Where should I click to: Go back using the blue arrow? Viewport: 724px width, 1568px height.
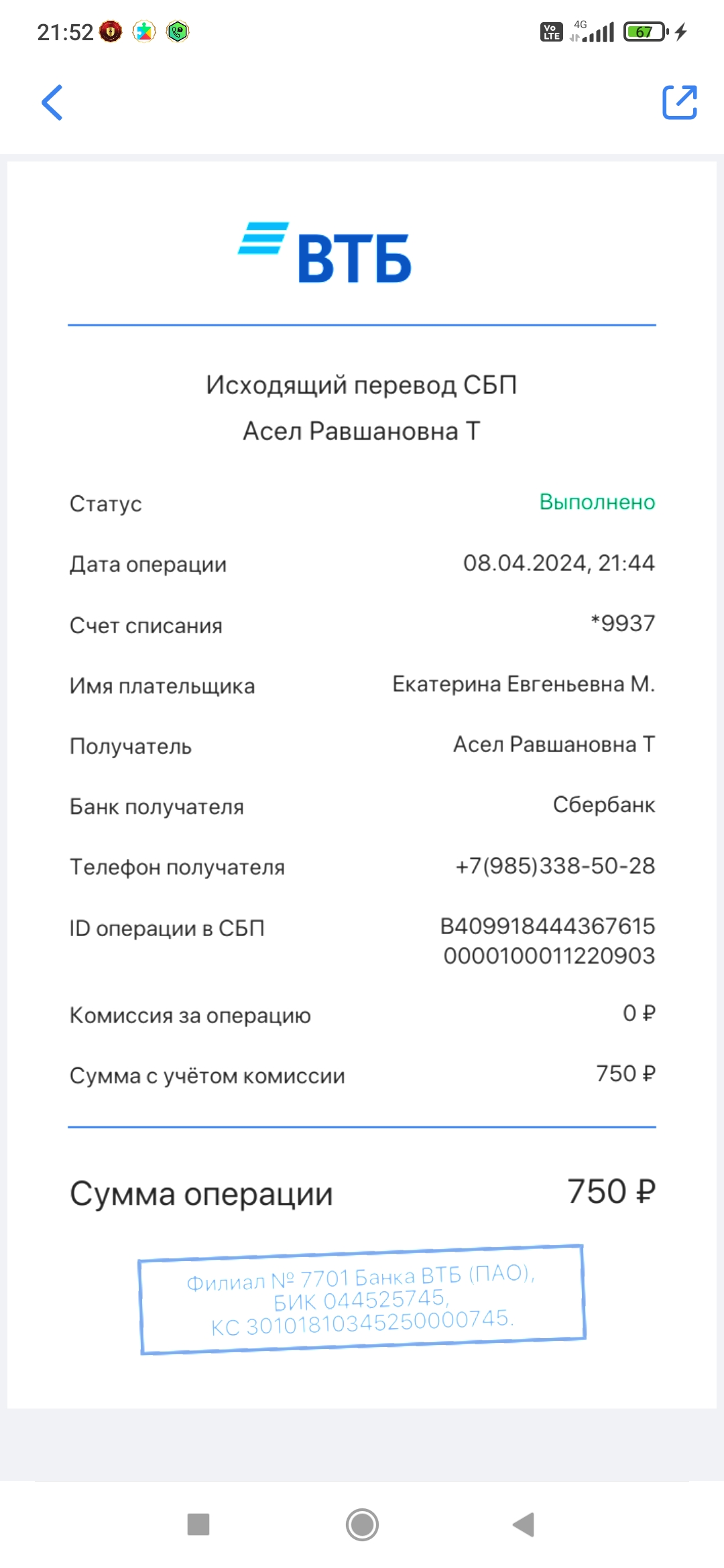click(52, 103)
